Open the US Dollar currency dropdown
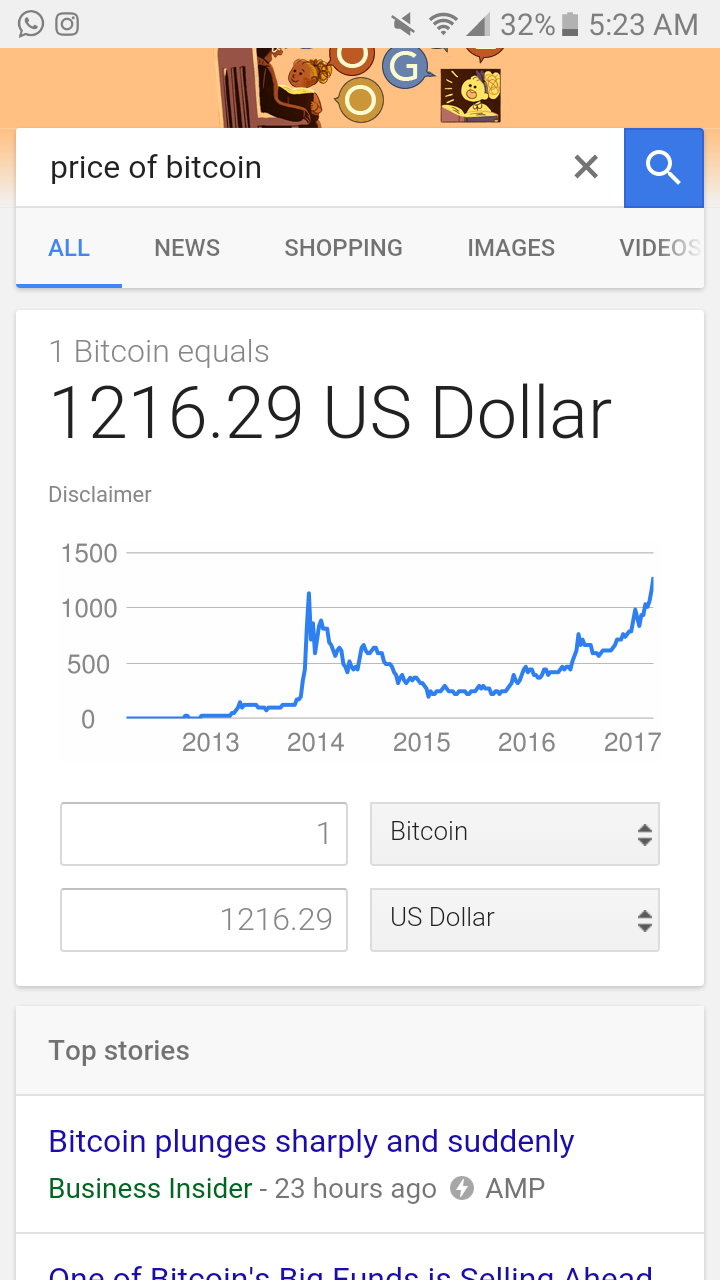720x1280 pixels. coord(514,920)
